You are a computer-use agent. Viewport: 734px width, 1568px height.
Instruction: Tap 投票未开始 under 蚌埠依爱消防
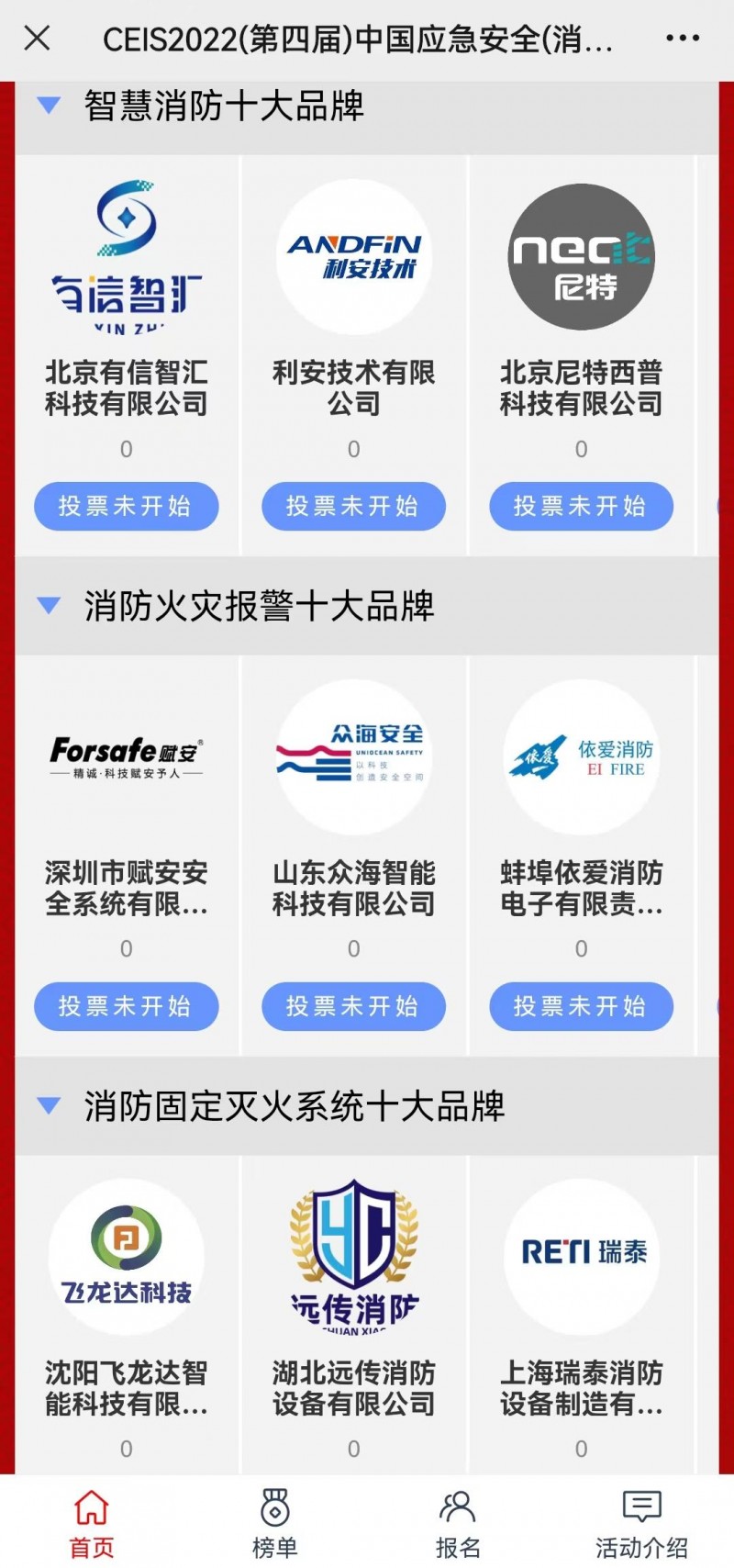[x=582, y=1006]
